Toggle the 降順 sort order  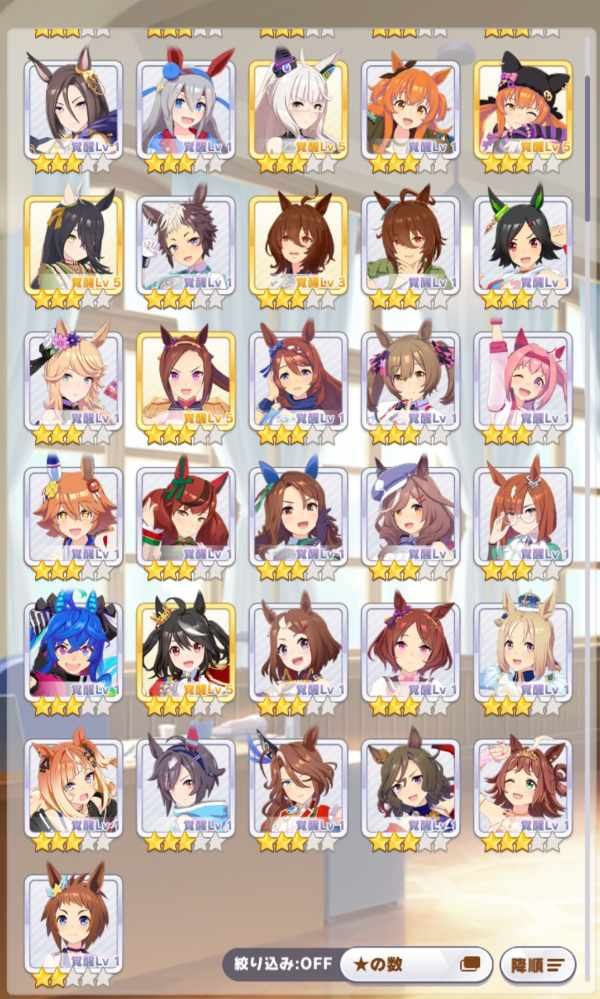[x=538, y=966]
